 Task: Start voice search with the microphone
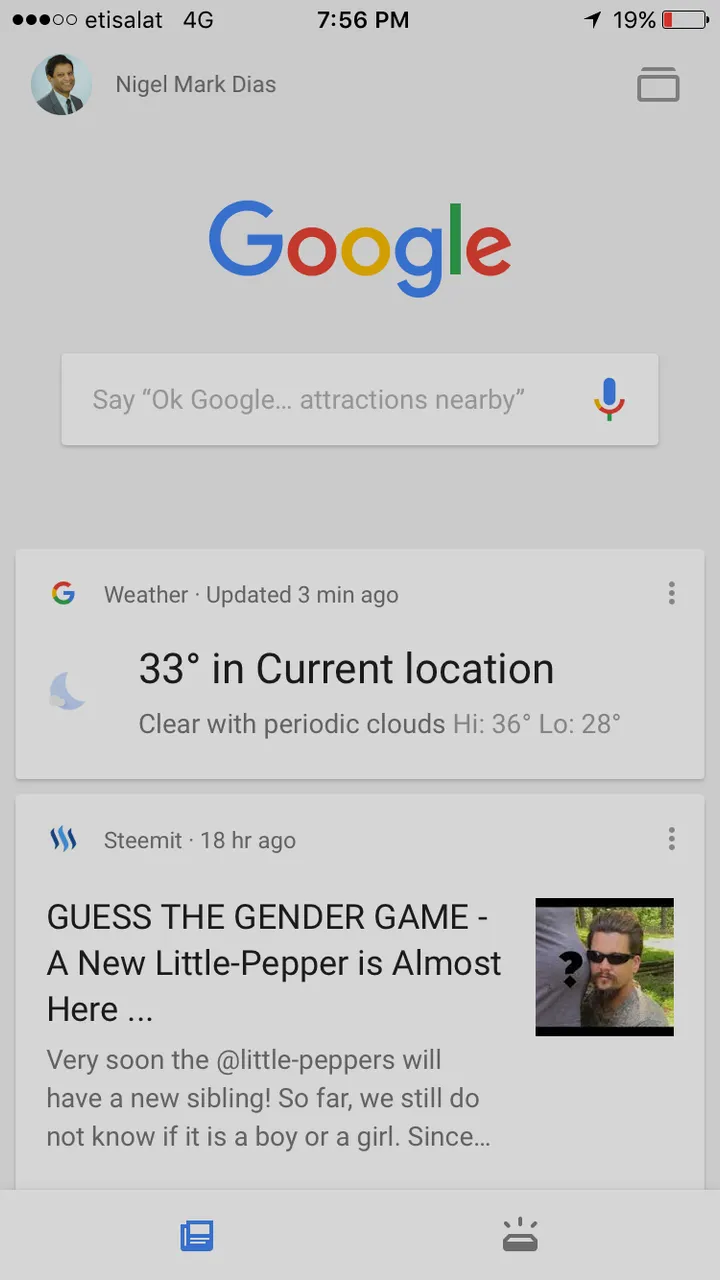pos(608,400)
